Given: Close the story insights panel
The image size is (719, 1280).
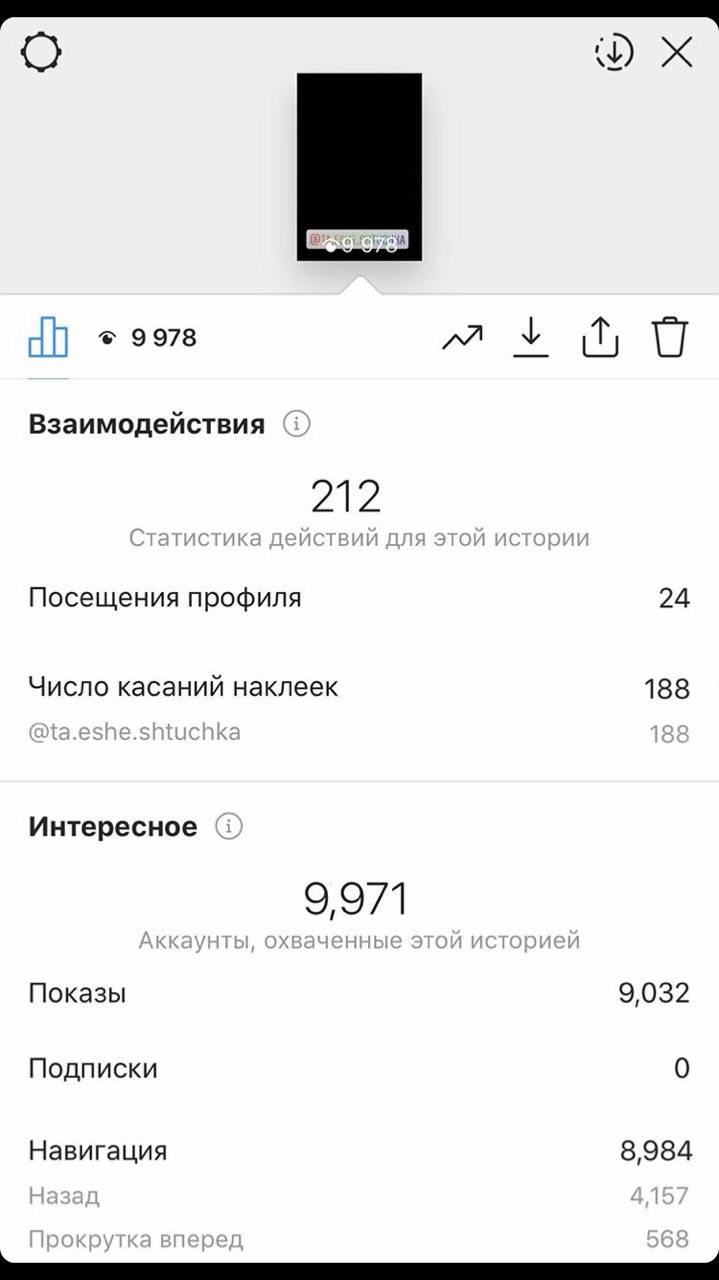Looking at the screenshot, I should 677,52.
